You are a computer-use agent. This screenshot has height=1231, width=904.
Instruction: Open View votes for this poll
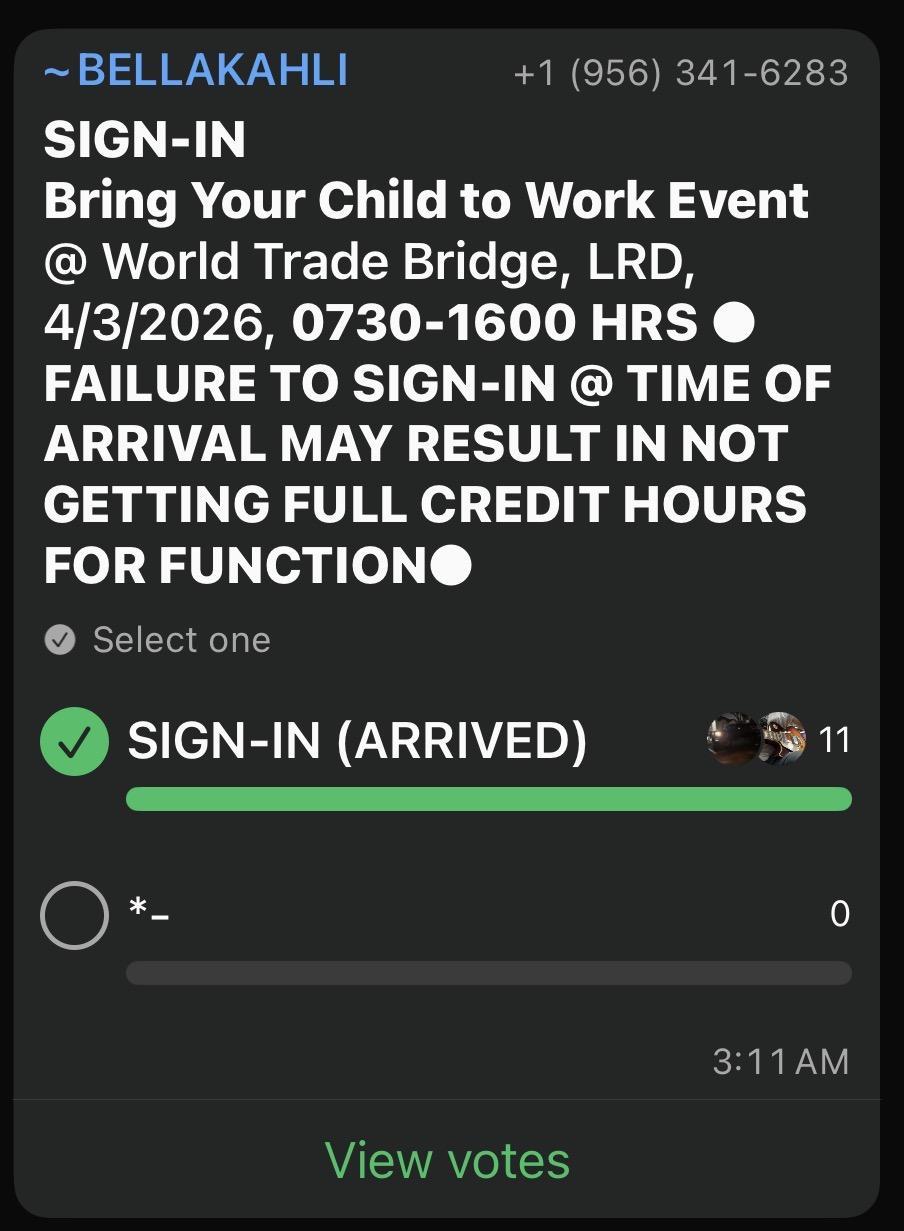tap(447, 1160)
